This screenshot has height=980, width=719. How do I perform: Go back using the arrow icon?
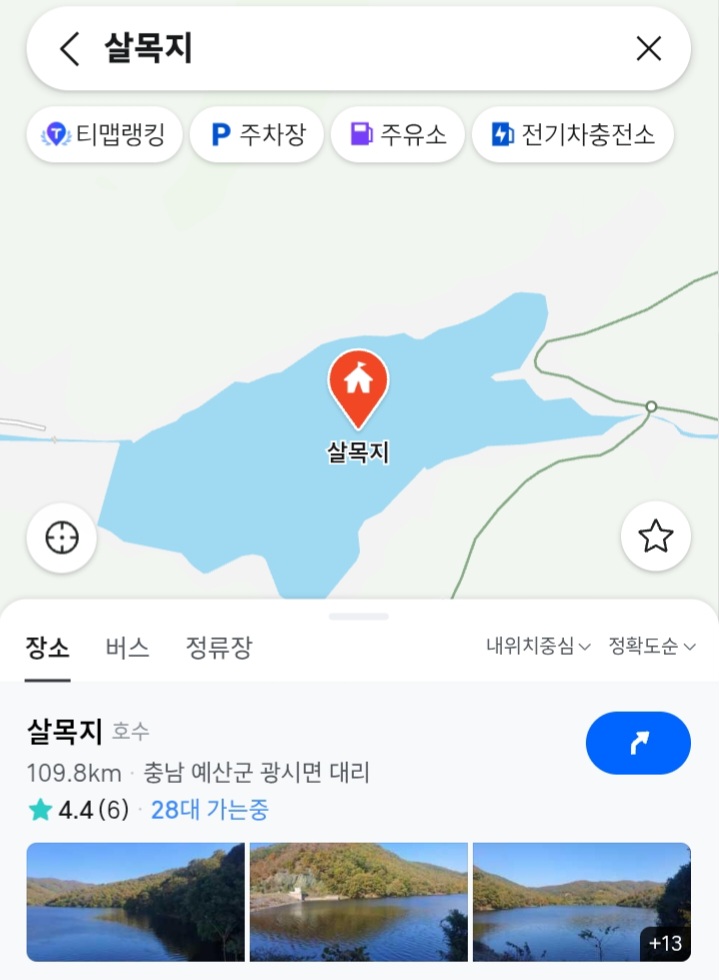[x=69, y=49]
